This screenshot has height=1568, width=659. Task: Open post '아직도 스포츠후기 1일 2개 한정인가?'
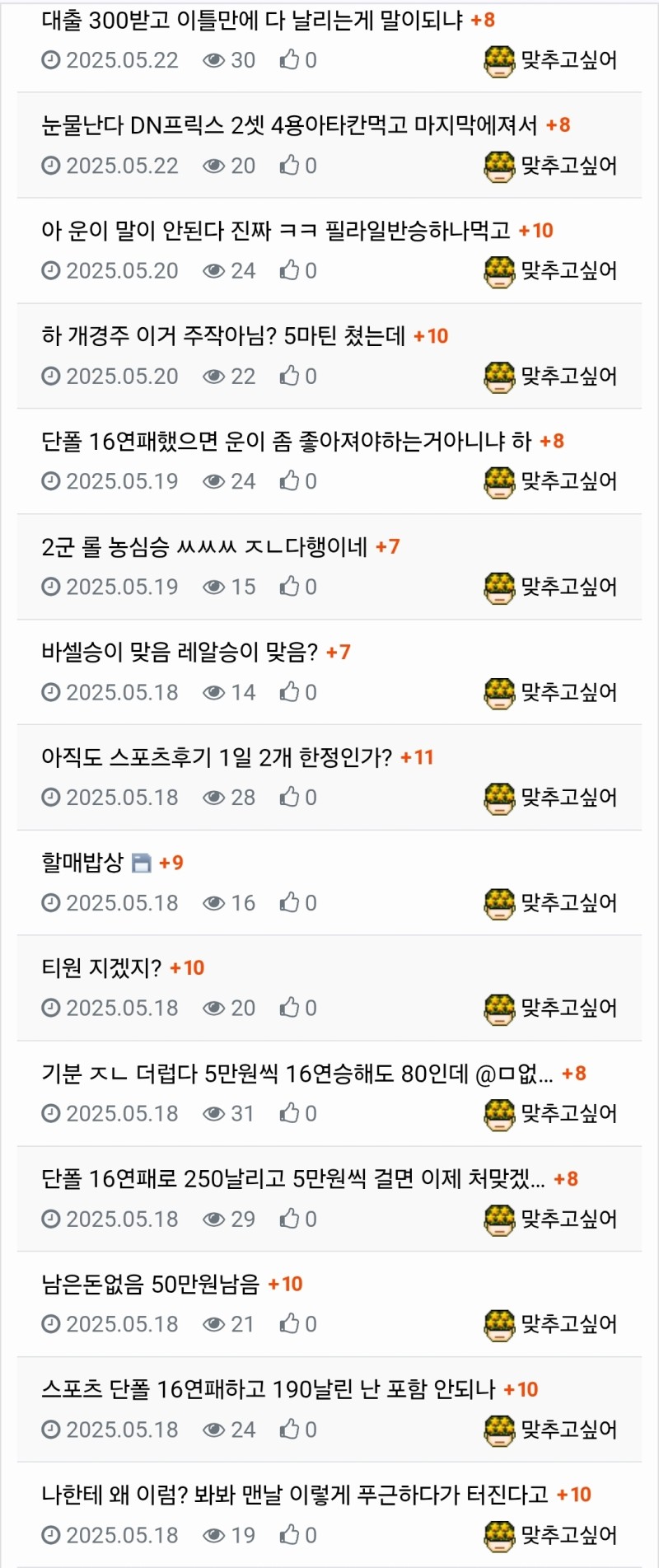(217, 757)
